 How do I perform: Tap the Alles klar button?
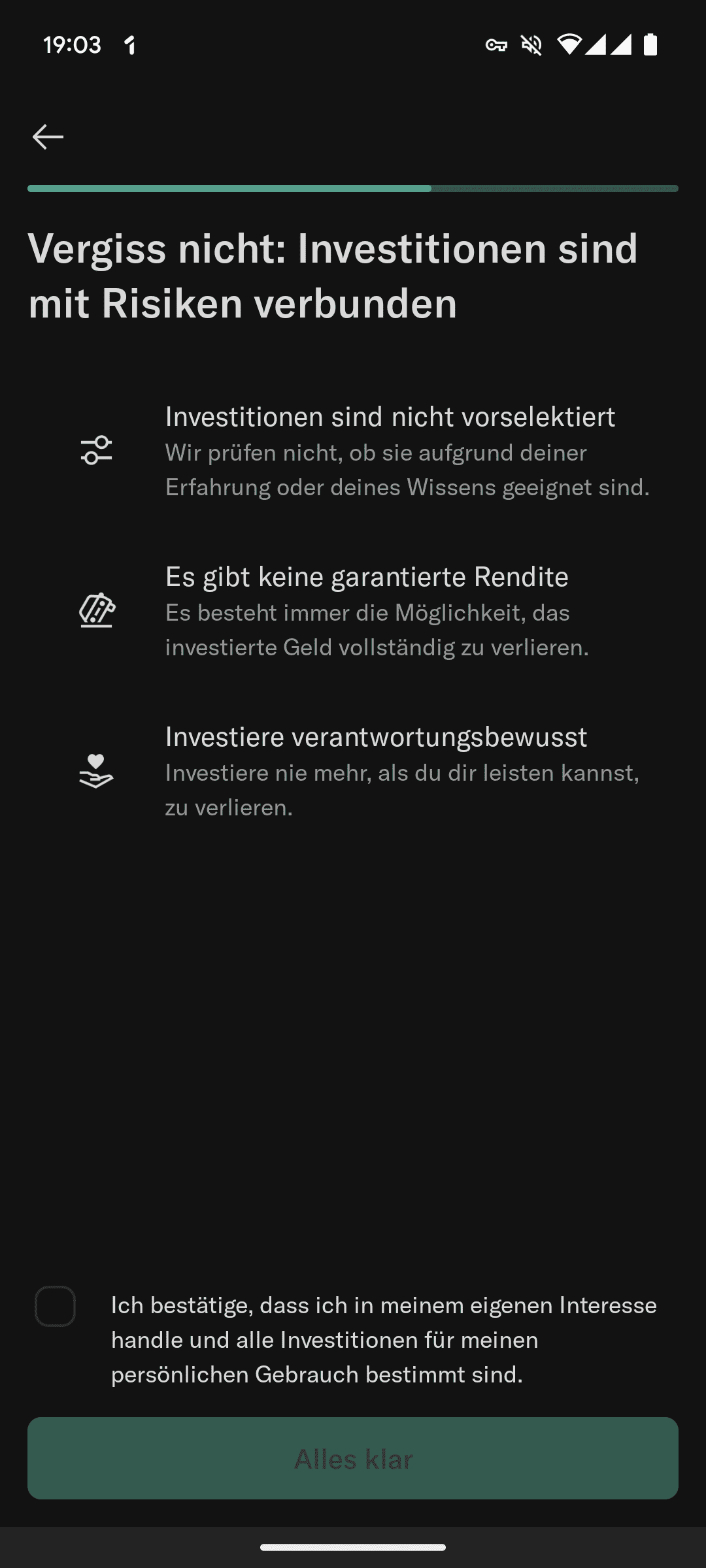click(x=353, y=1458)
